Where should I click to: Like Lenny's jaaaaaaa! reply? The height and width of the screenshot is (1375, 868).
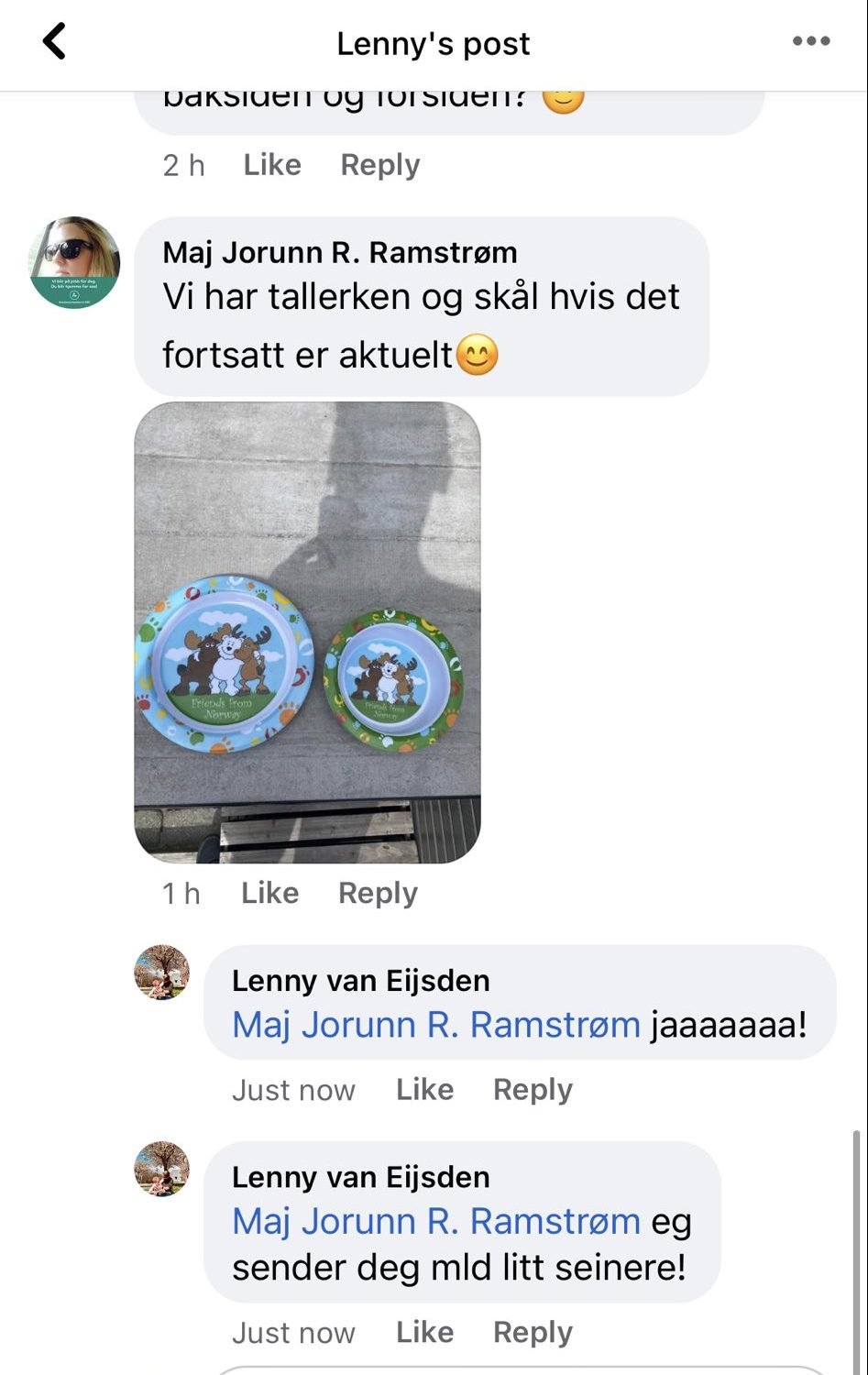click(424, 1089)
